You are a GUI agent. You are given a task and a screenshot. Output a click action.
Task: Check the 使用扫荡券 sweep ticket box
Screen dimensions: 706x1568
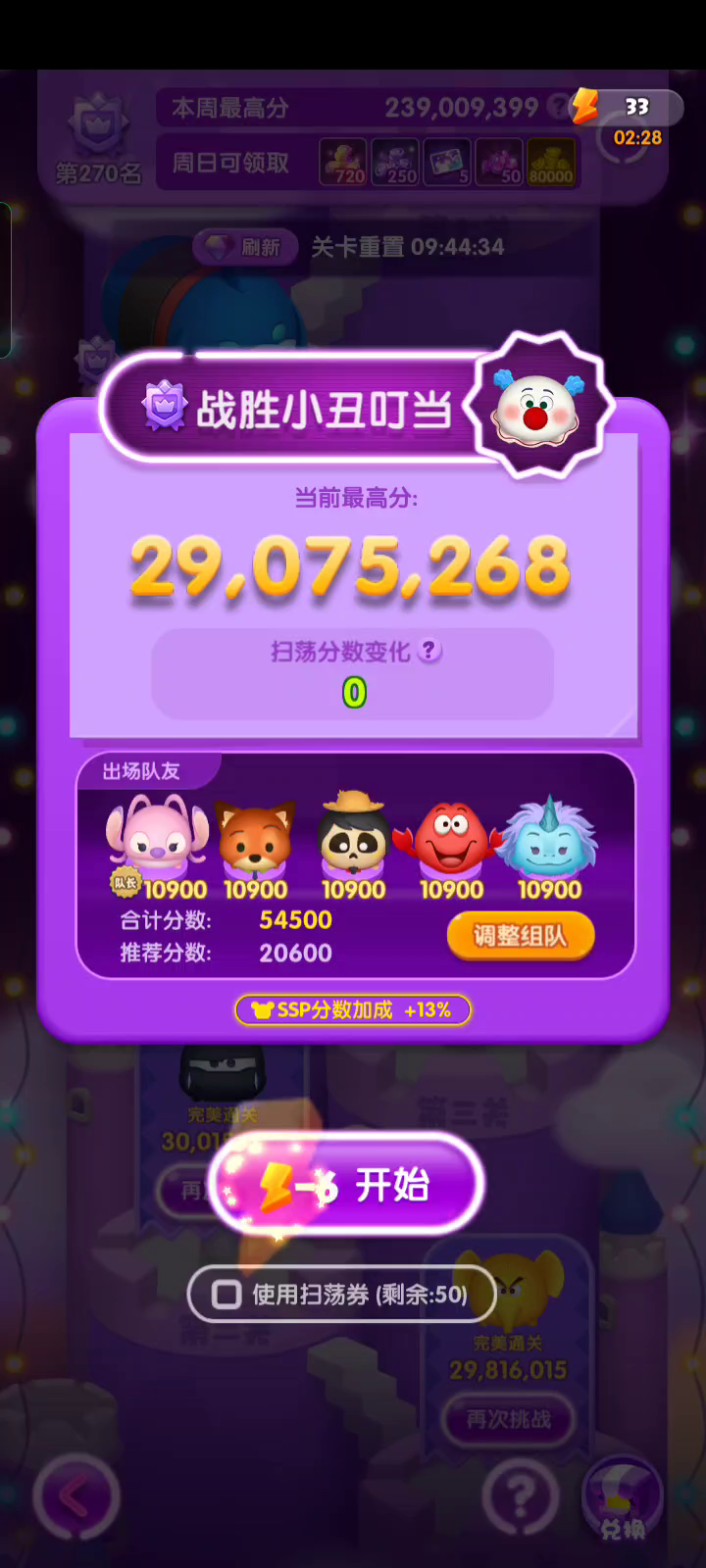tap(227, 1295)
